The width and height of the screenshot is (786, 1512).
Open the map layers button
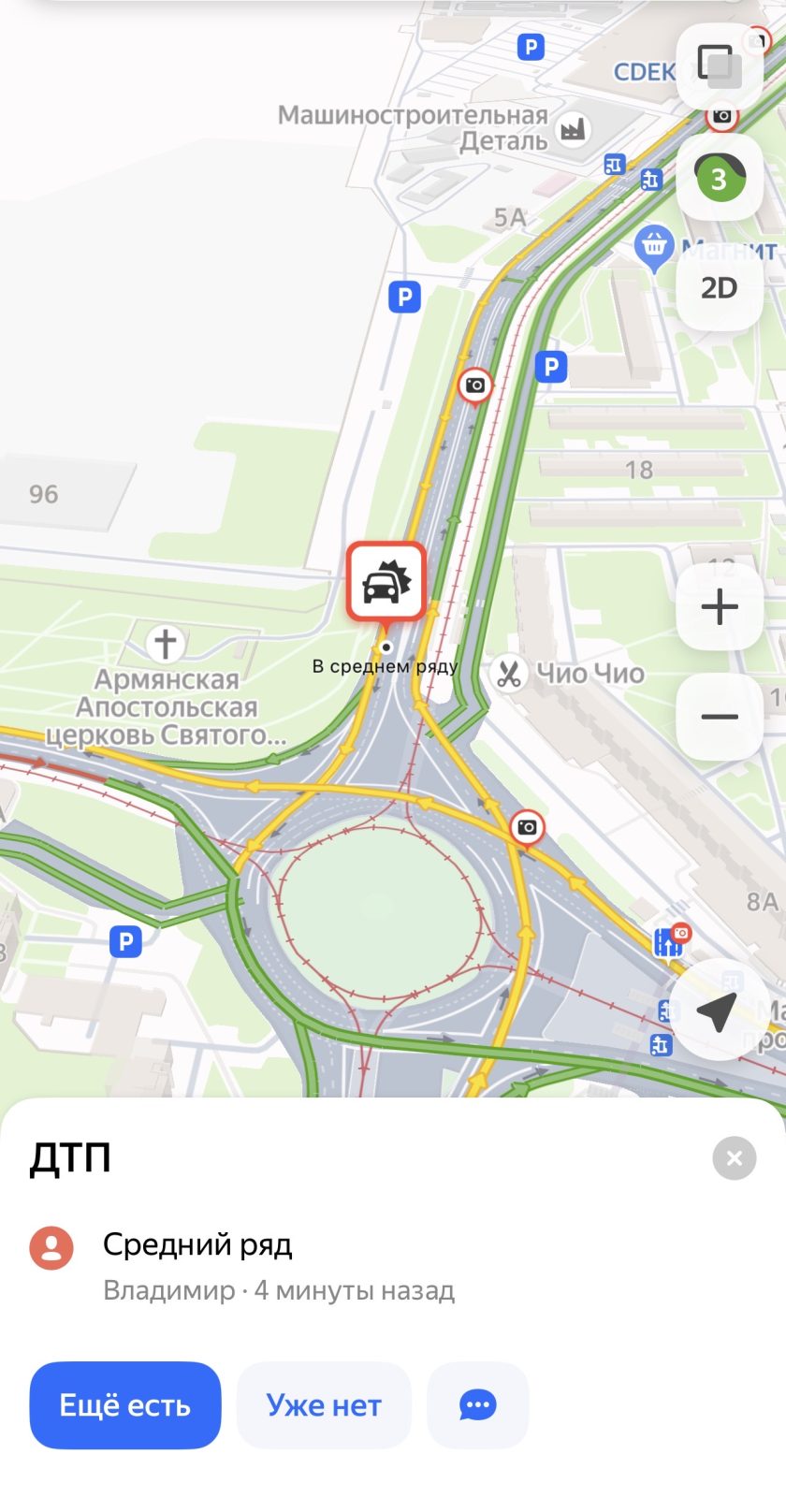click(x=719, y=66)
